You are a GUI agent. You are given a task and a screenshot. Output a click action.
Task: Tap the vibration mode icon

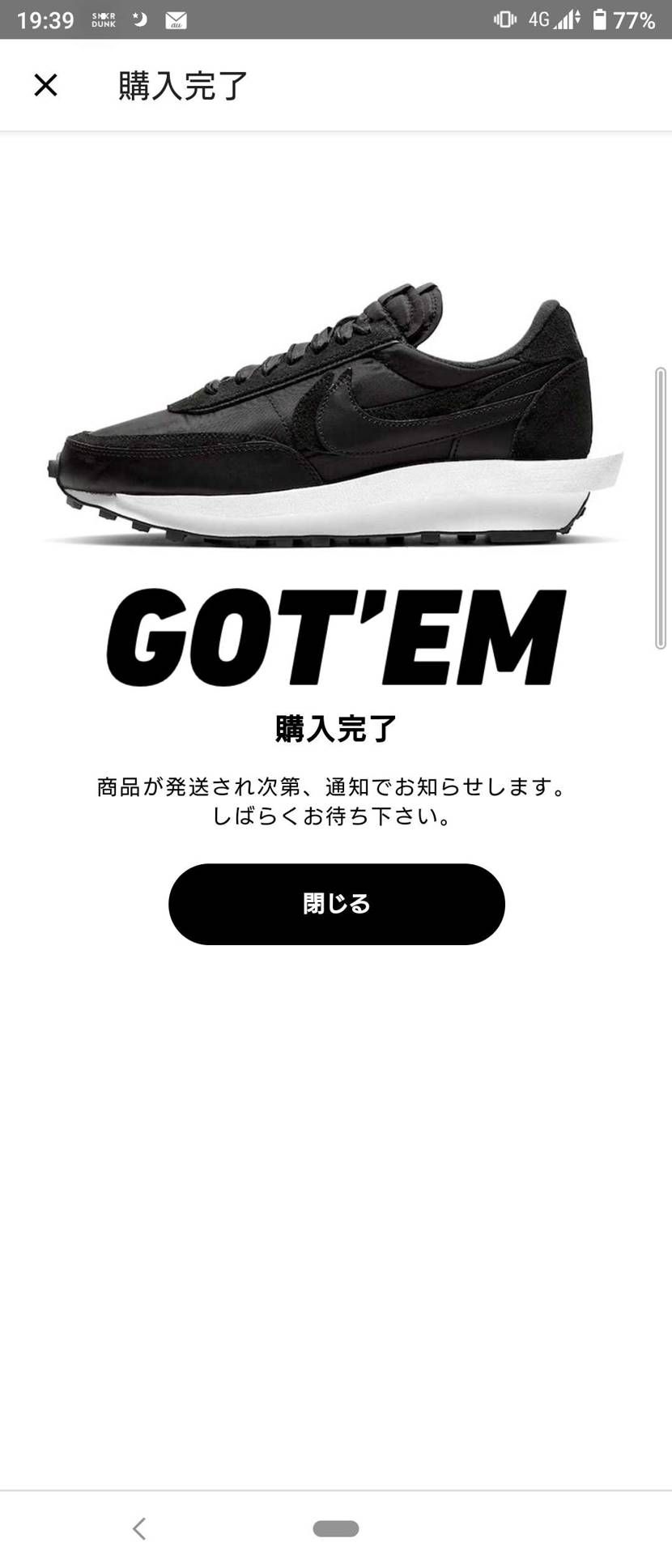(x=504, y=19)
